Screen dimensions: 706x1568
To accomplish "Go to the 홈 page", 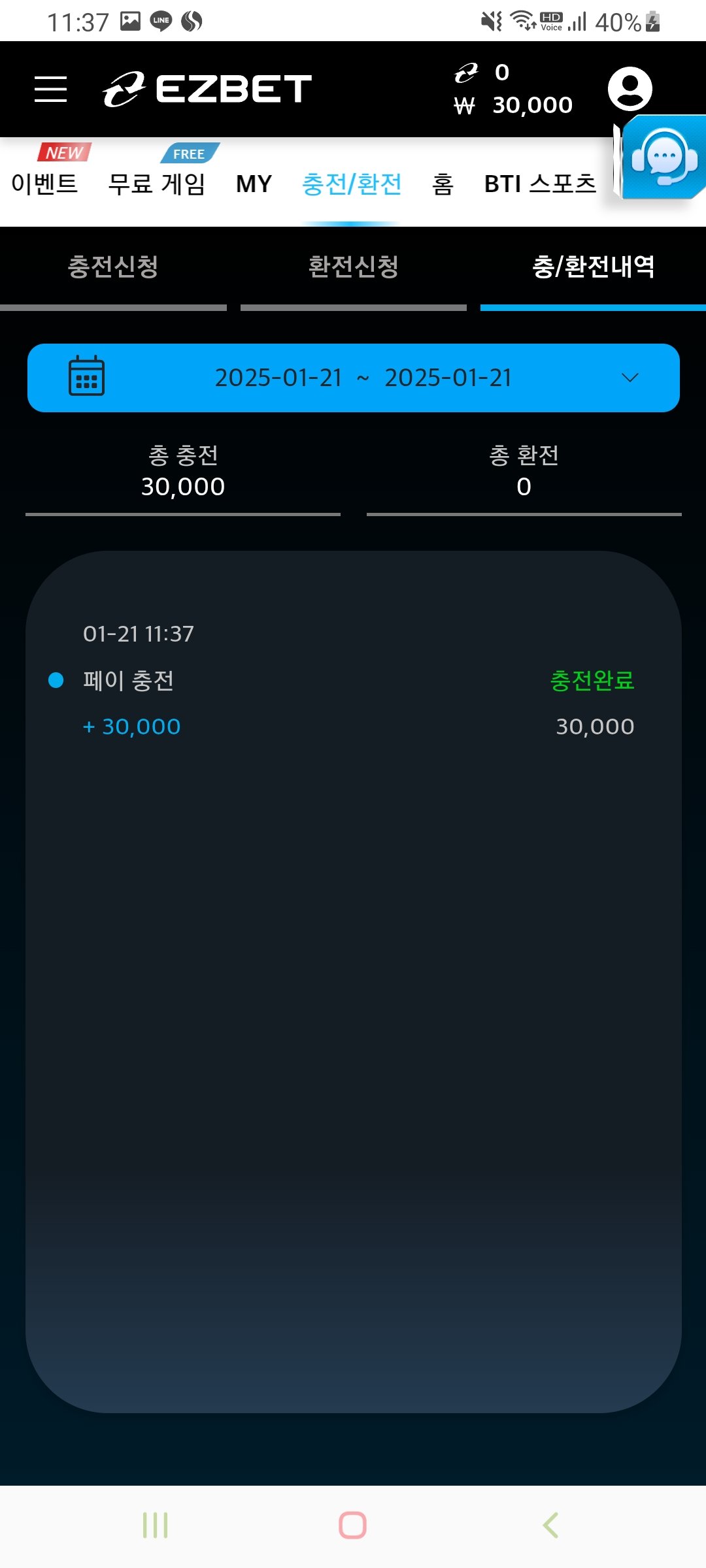I will click(x=443, y=184).
